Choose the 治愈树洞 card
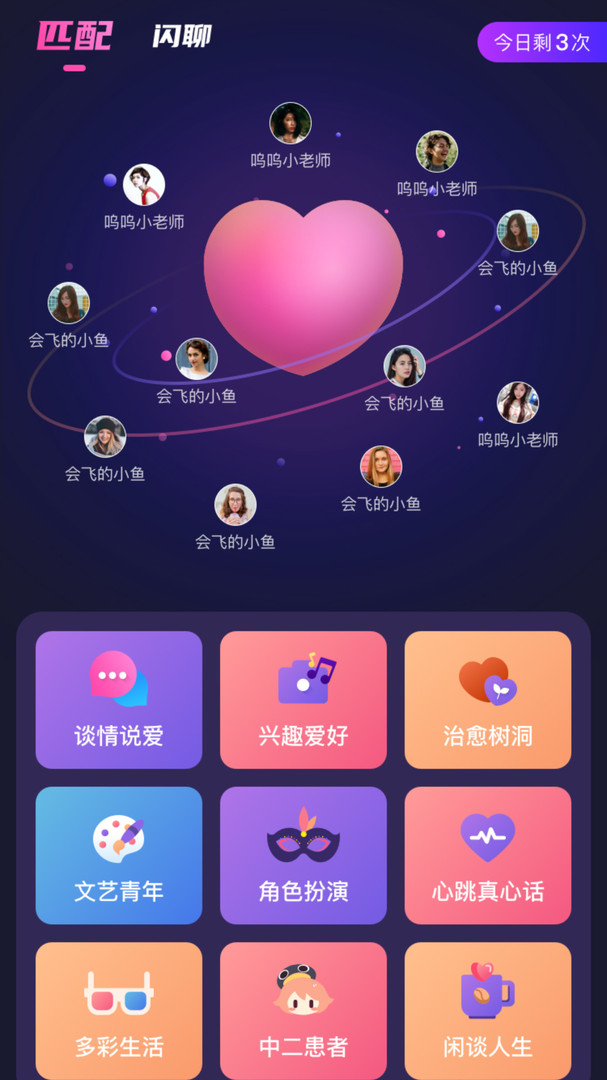The height and width of the screenshot is (1080, 607). pyautogui.click(x=488, y=700)
